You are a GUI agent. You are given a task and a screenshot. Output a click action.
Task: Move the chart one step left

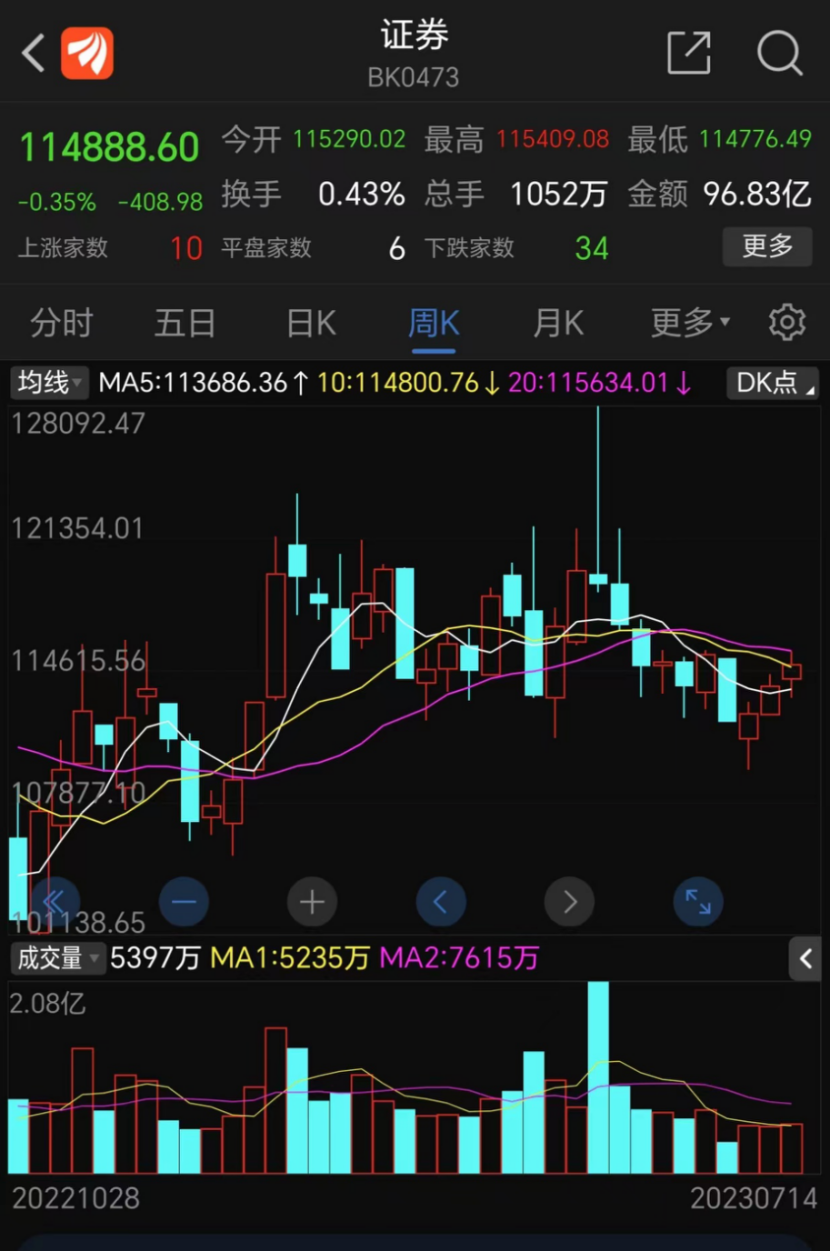(x=441, y=902)
